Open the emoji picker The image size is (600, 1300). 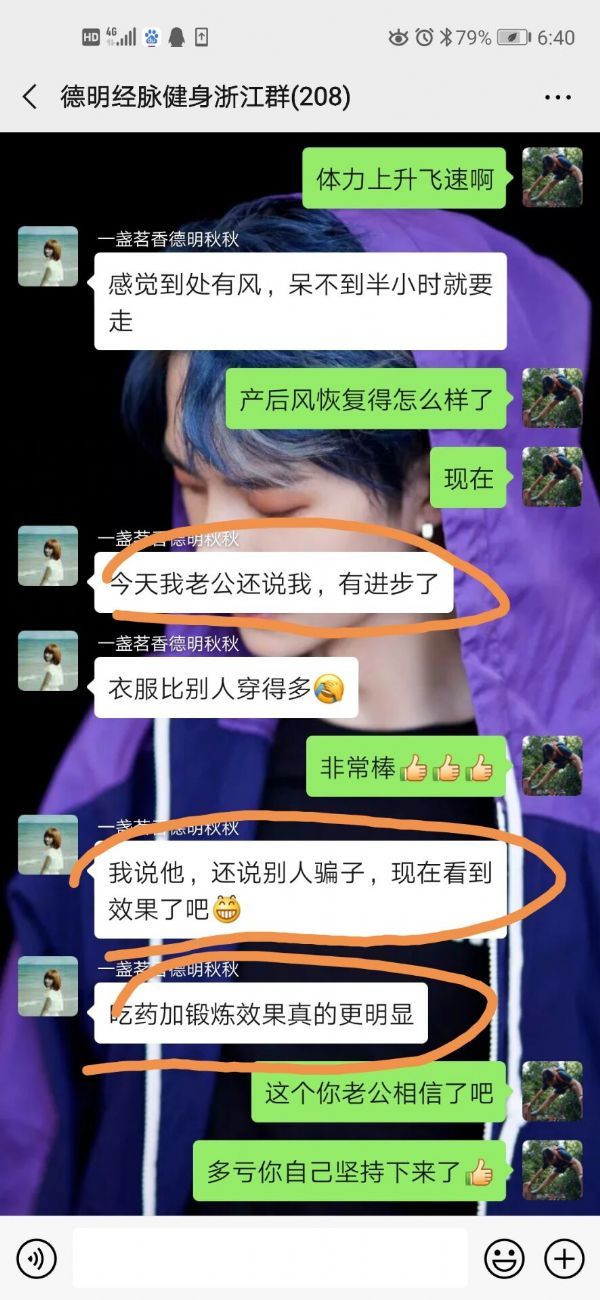(504, 1258)
